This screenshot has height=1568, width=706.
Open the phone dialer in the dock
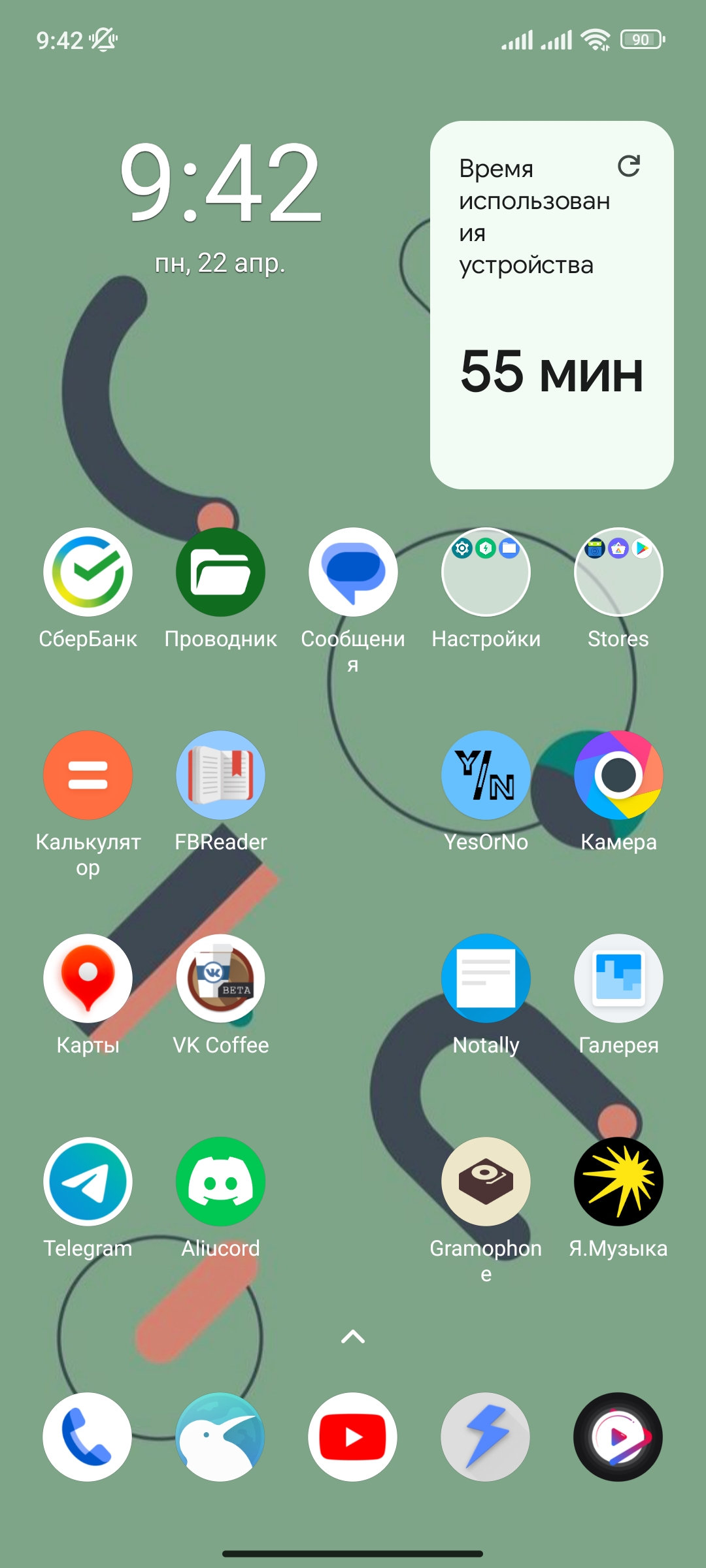pyautogui.click(x=88, y=1437)
